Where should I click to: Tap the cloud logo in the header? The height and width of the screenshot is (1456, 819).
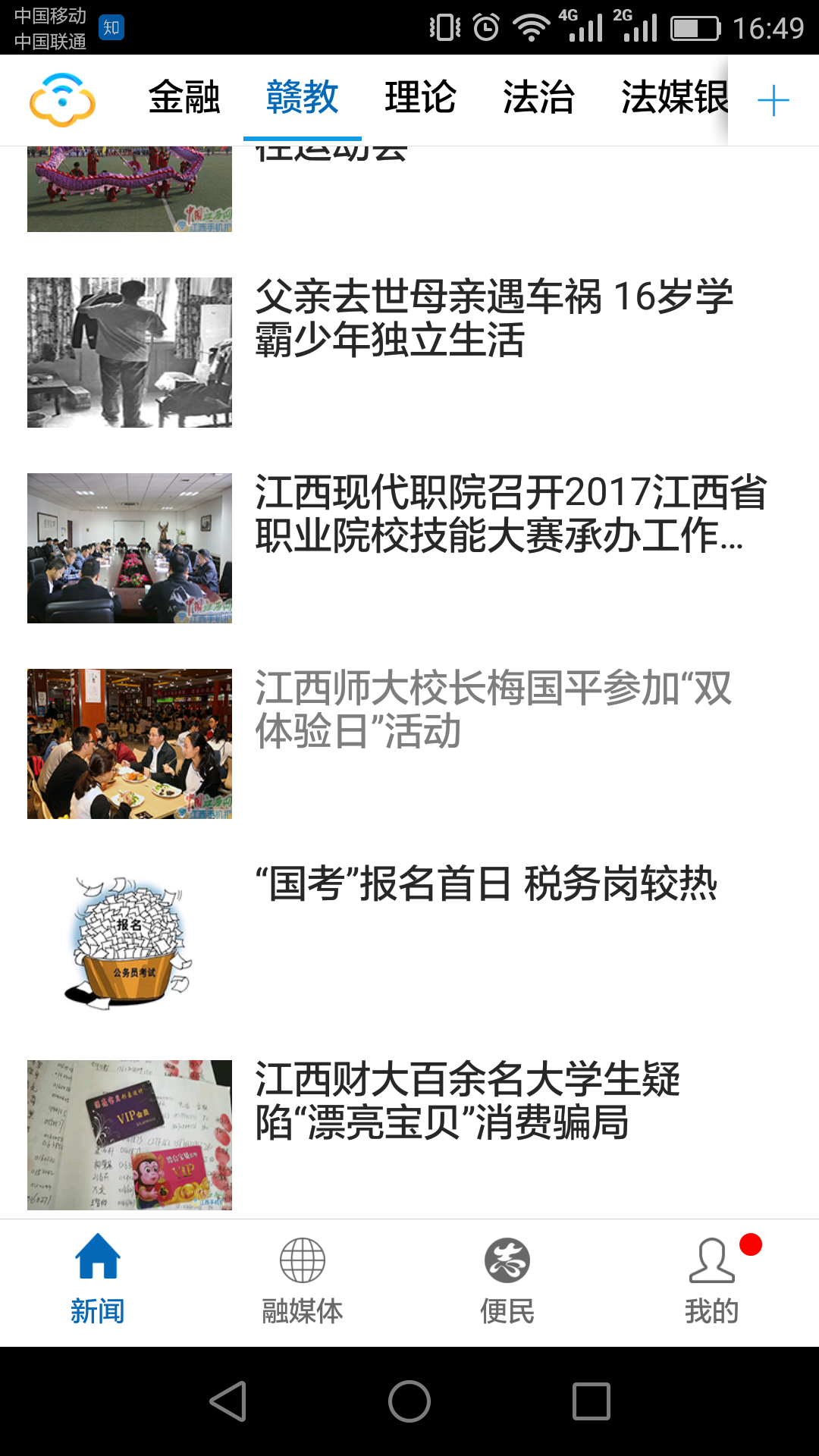(x=62, y=99)
